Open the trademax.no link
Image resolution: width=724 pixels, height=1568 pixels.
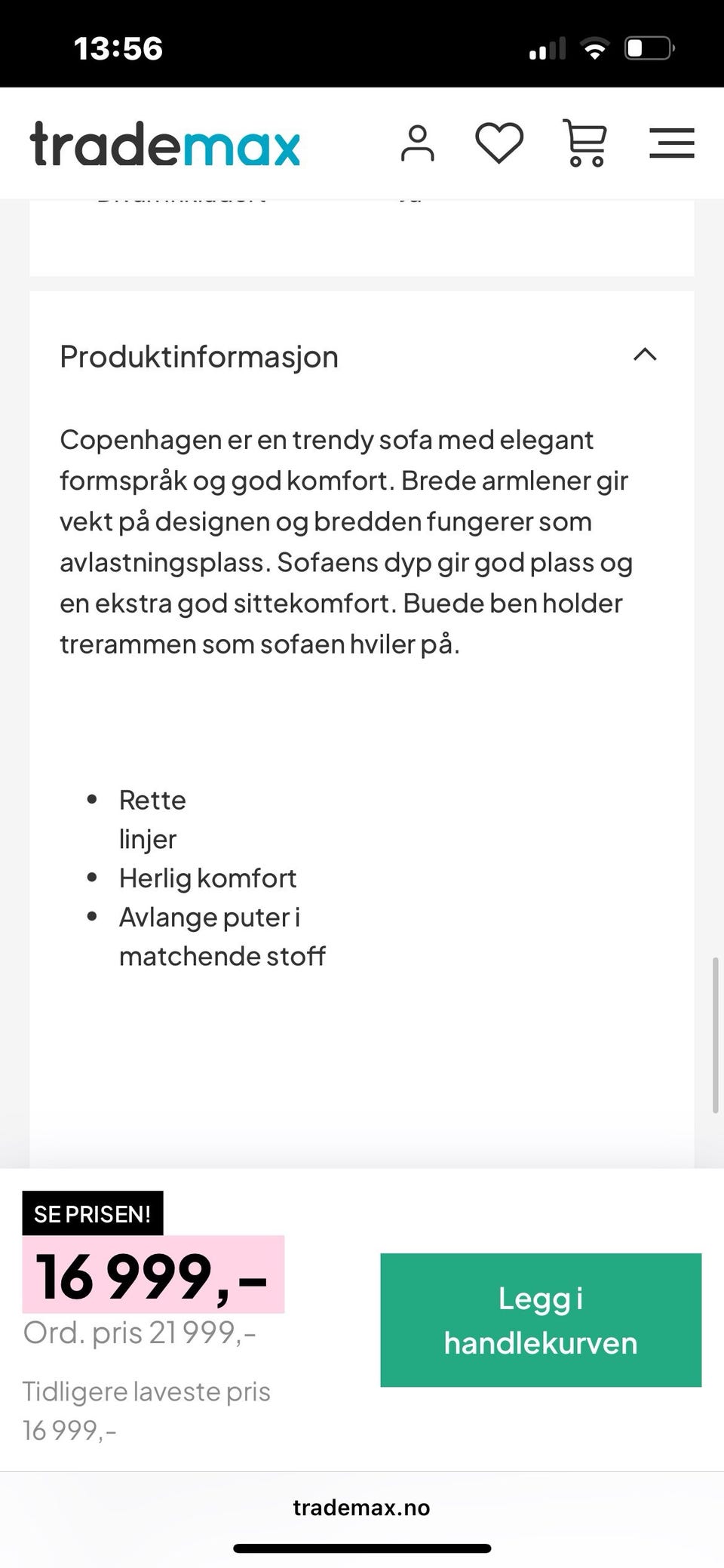[x=361, y=1508]
